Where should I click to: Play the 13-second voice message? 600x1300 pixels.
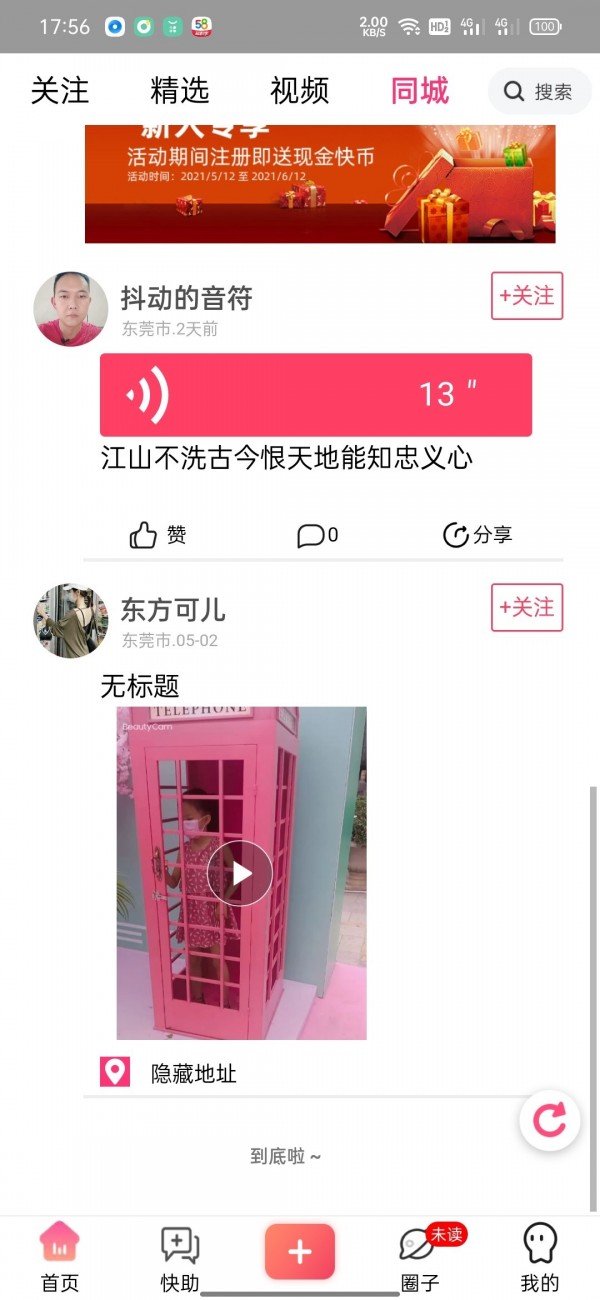316,394
